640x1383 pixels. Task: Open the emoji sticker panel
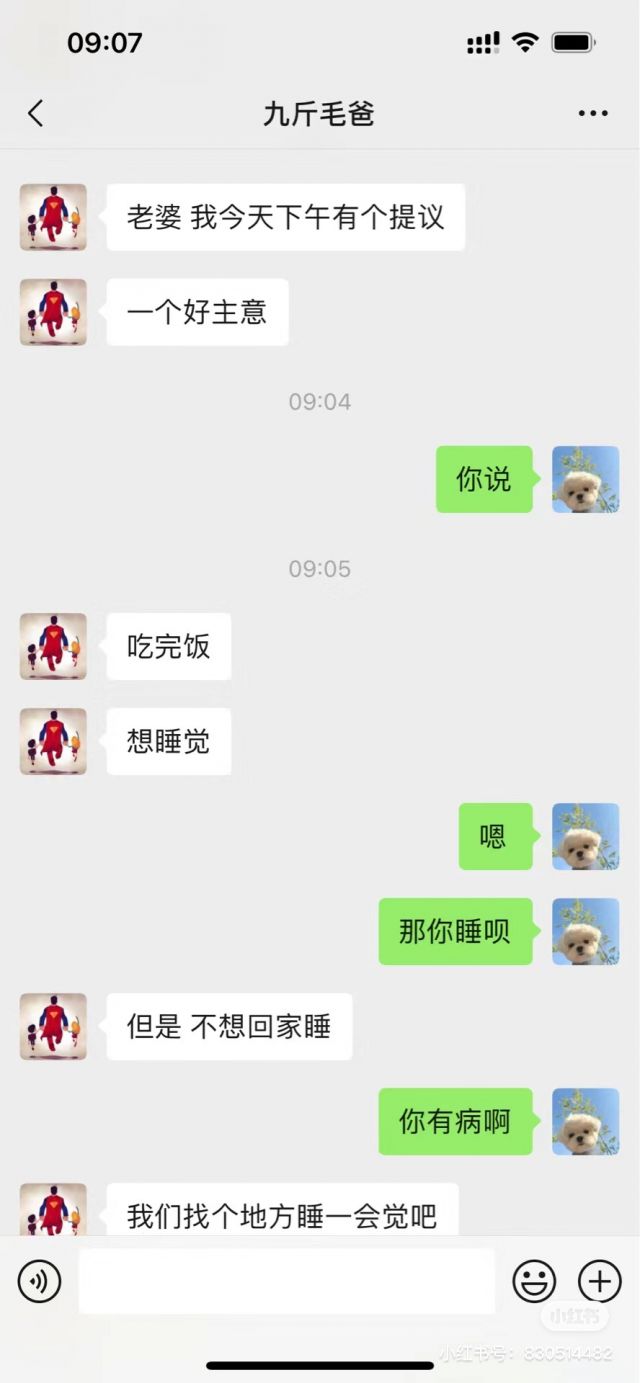[535, 1281]
